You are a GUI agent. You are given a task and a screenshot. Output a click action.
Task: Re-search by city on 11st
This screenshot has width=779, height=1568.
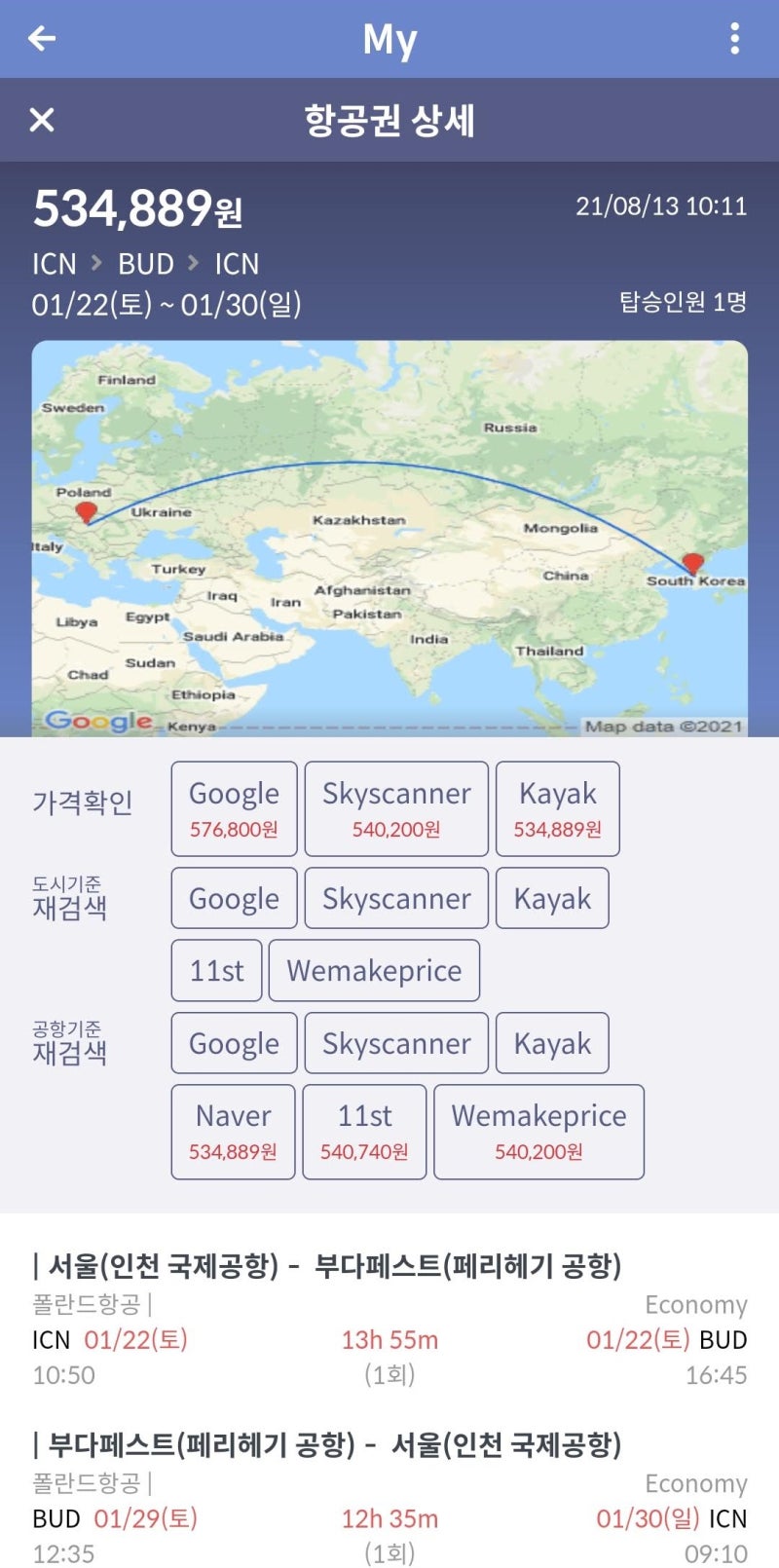[x=216, y=970]
